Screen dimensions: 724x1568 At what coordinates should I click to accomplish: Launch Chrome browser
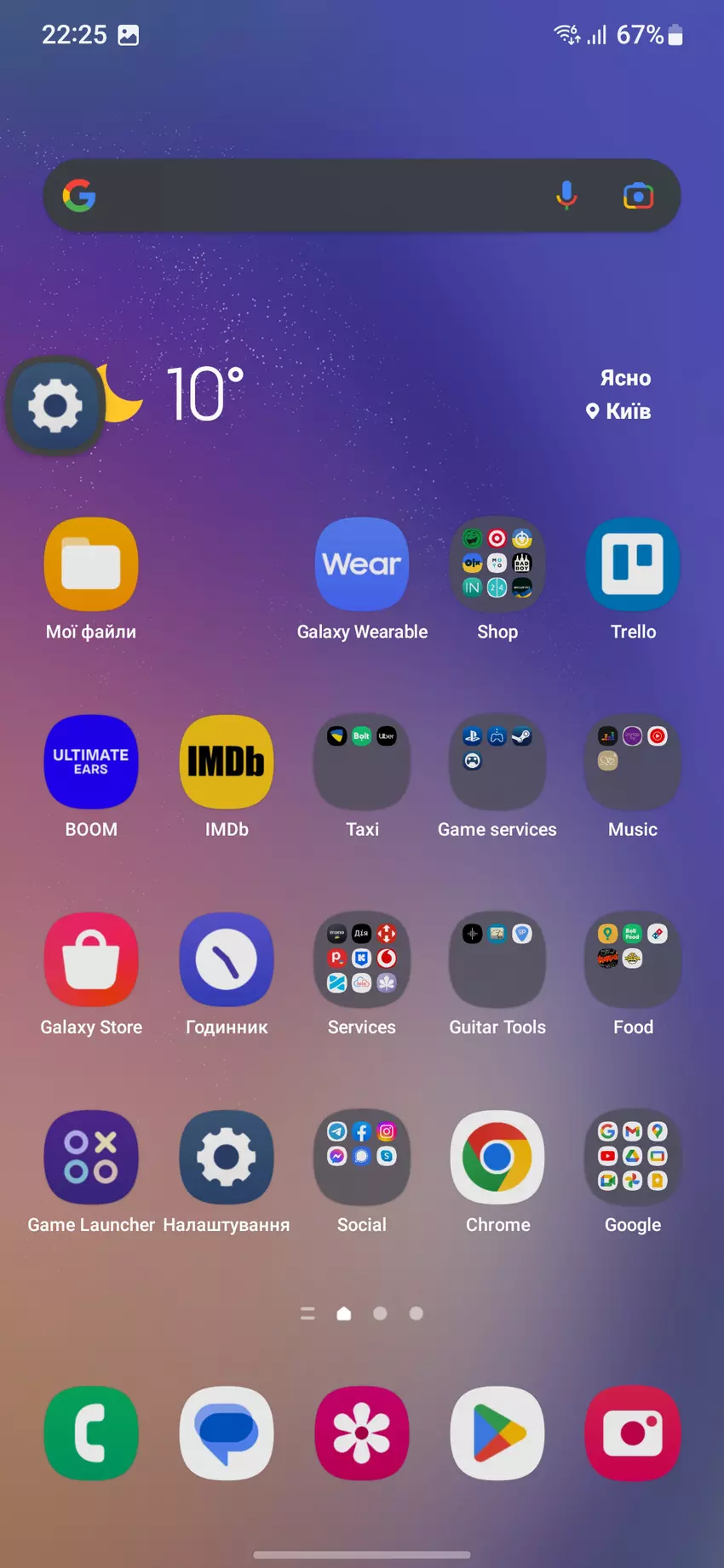[x=497, y=1157]
